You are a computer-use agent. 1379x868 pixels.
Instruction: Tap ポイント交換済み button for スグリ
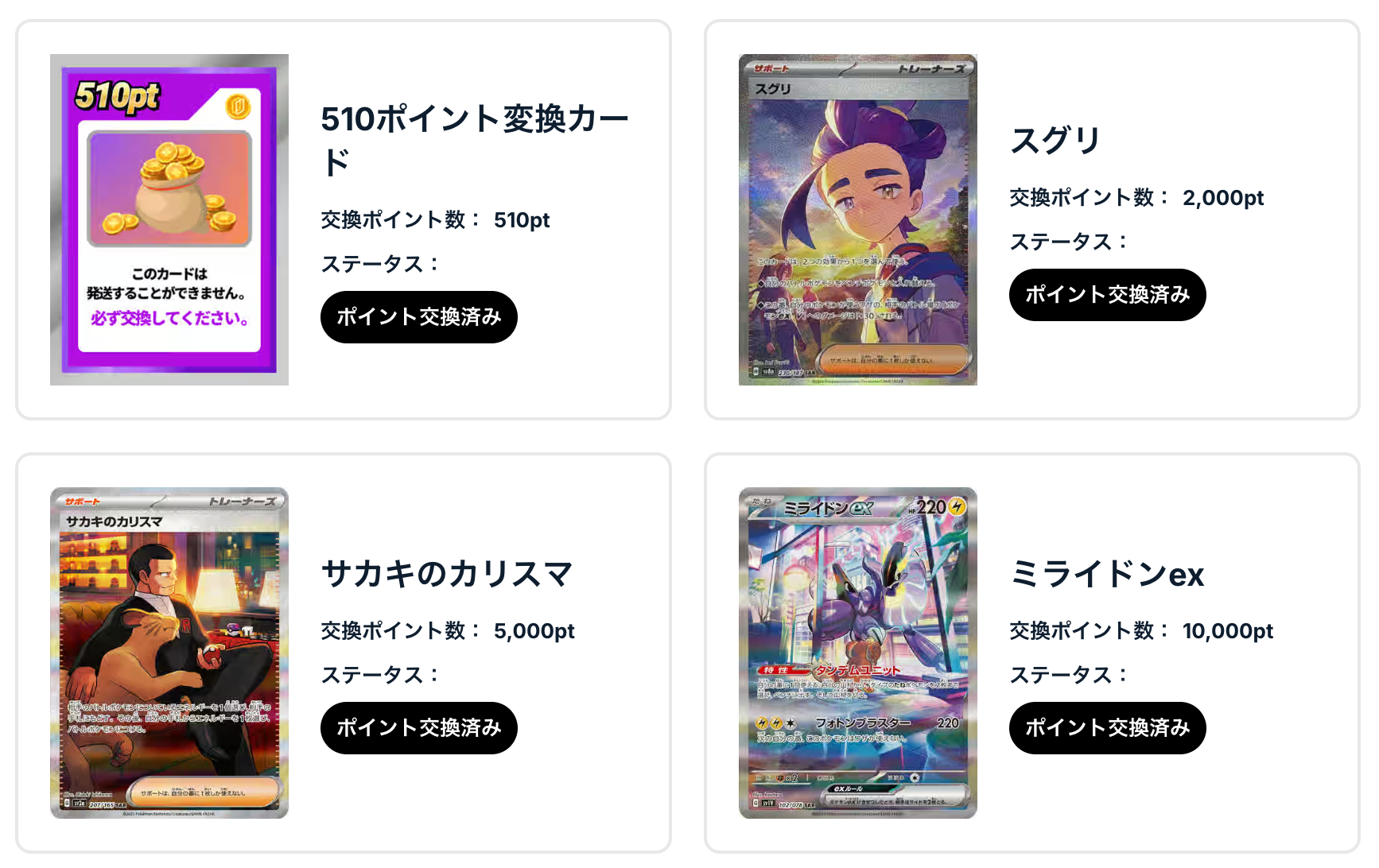tap(1107, 295)
